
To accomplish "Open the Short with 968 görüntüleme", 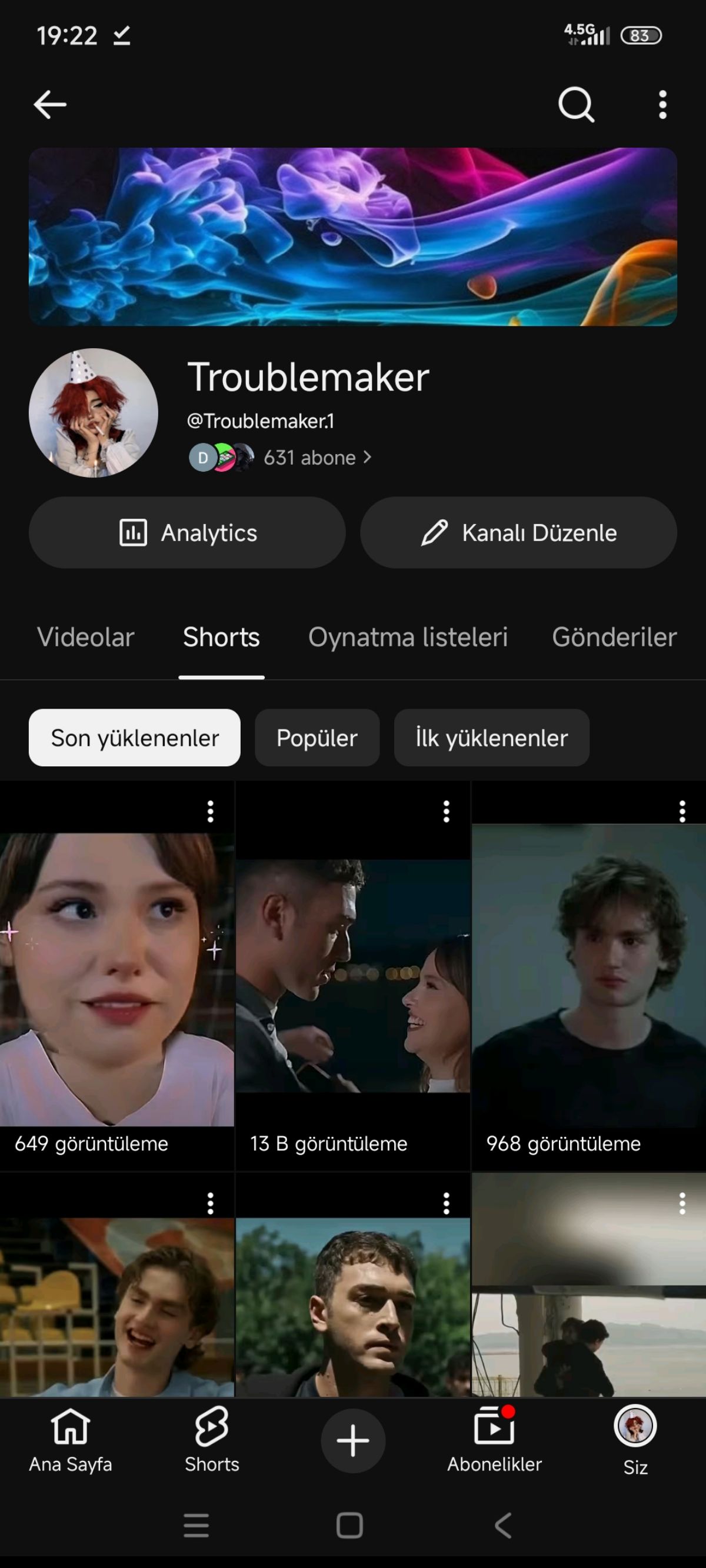I will pyautogui.click(x=589, y=976).
